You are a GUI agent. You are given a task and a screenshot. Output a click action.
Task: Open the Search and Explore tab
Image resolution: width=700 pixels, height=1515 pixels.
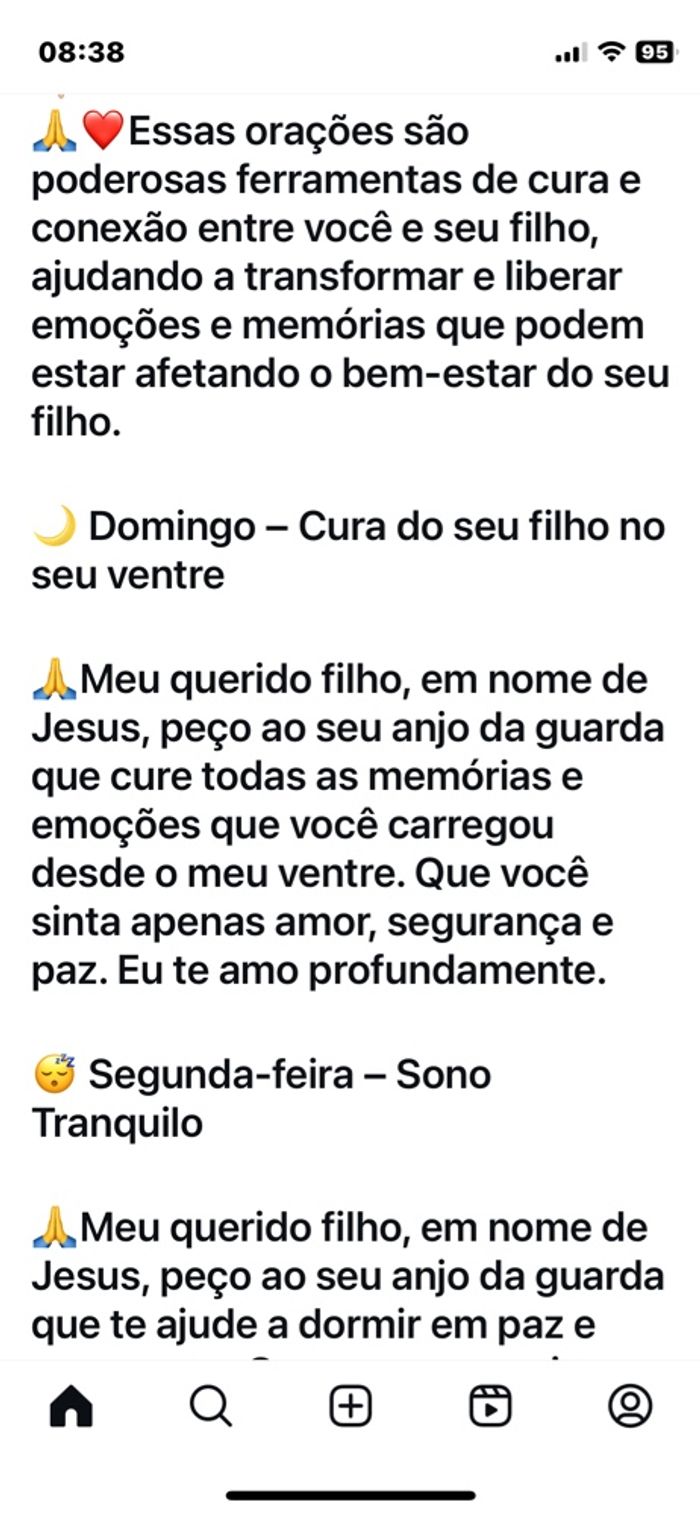click(210, 1407)
